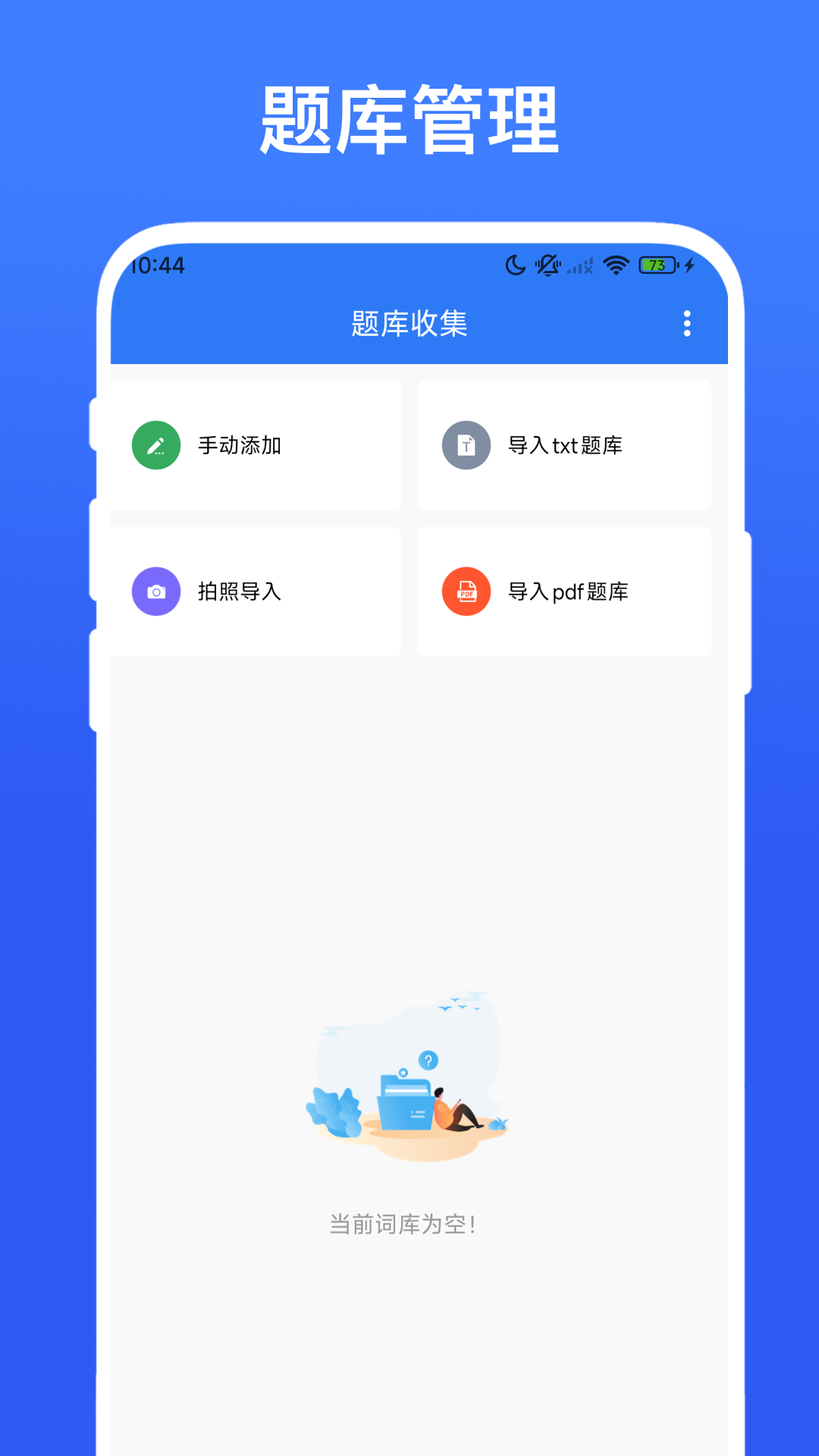The image size is (819, 1456).
Task: Click the charging lightning bolt icon
Action: click(689, 265)
